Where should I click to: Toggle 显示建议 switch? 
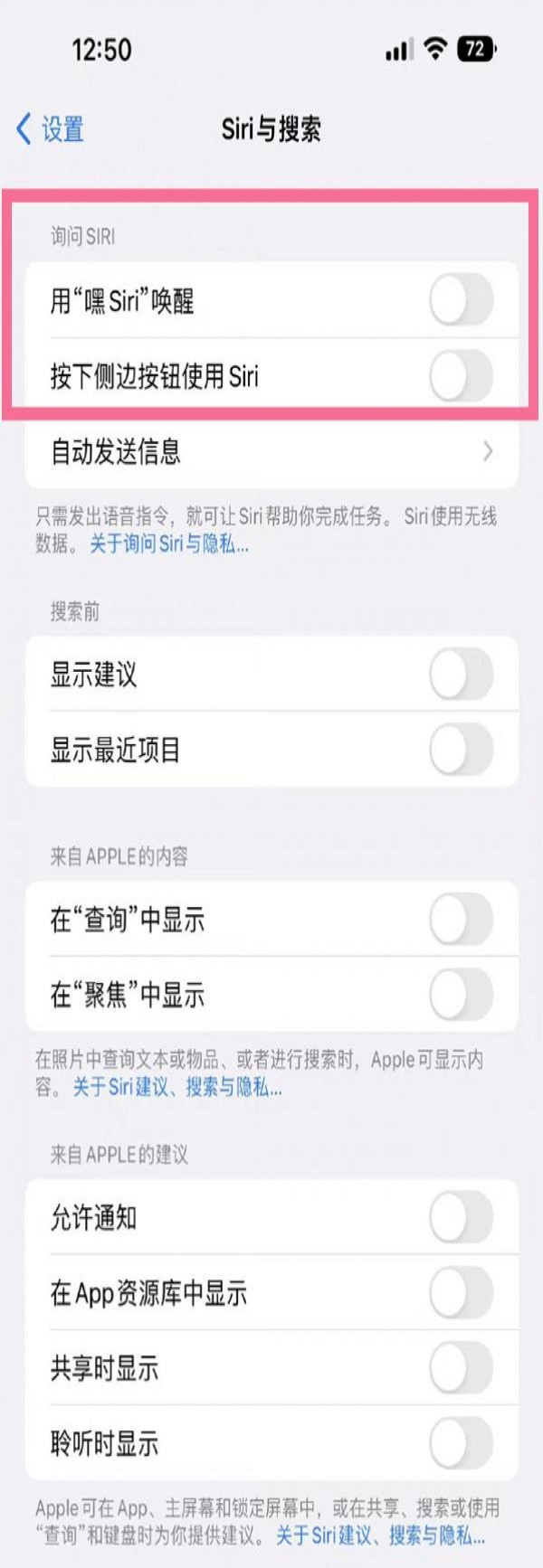point(461,675)
